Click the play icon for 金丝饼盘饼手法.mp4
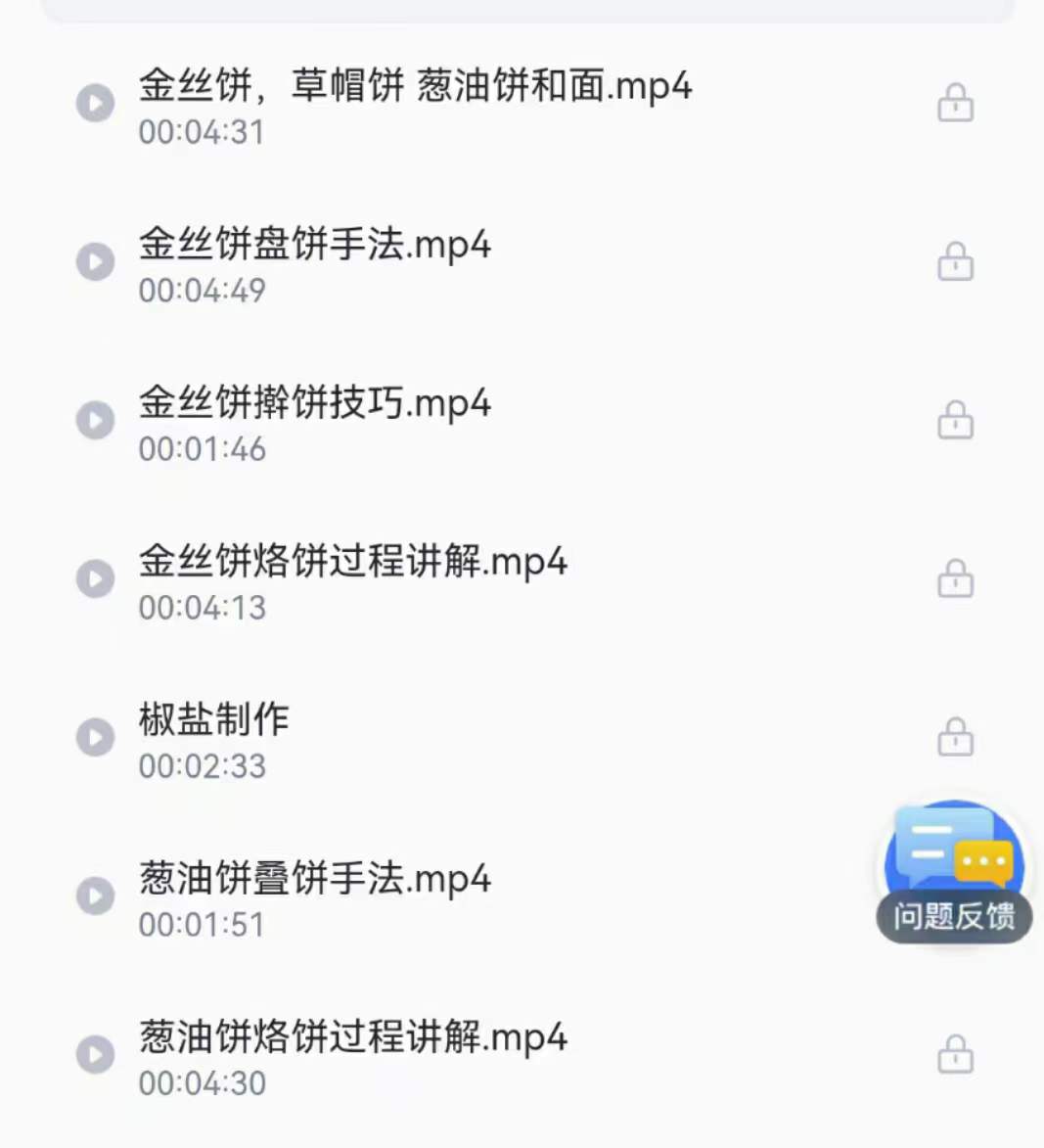 (x=95, y=261)
